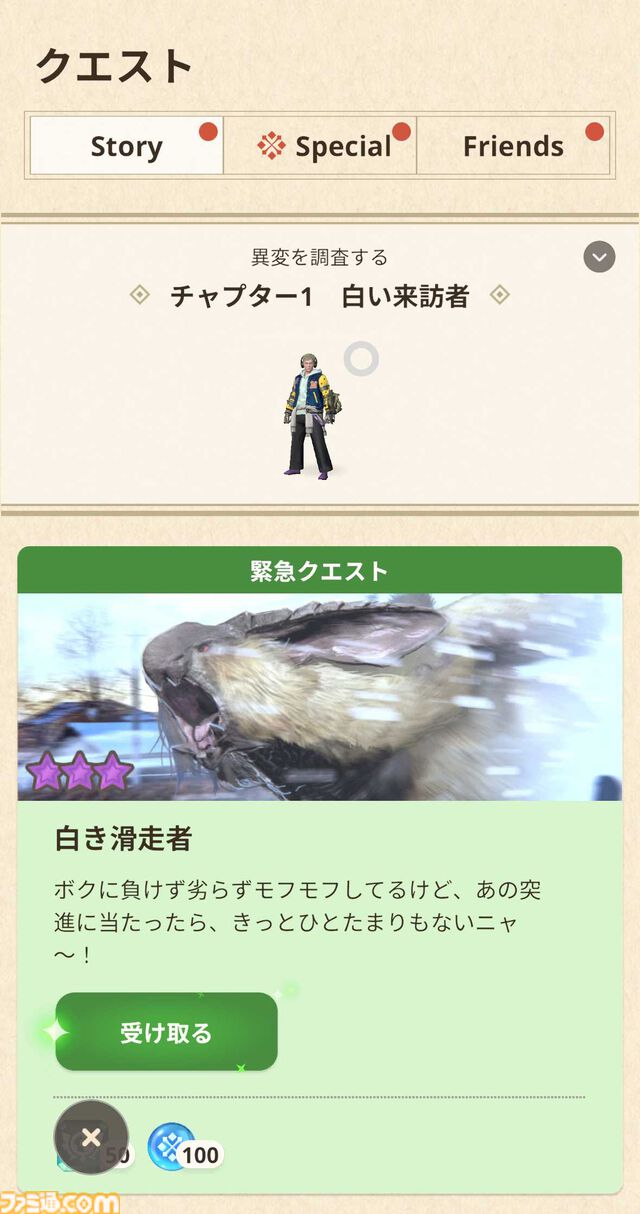Tap the green 受け取る button
The height and width of the screenshot is (1214, 640).
166,1032
